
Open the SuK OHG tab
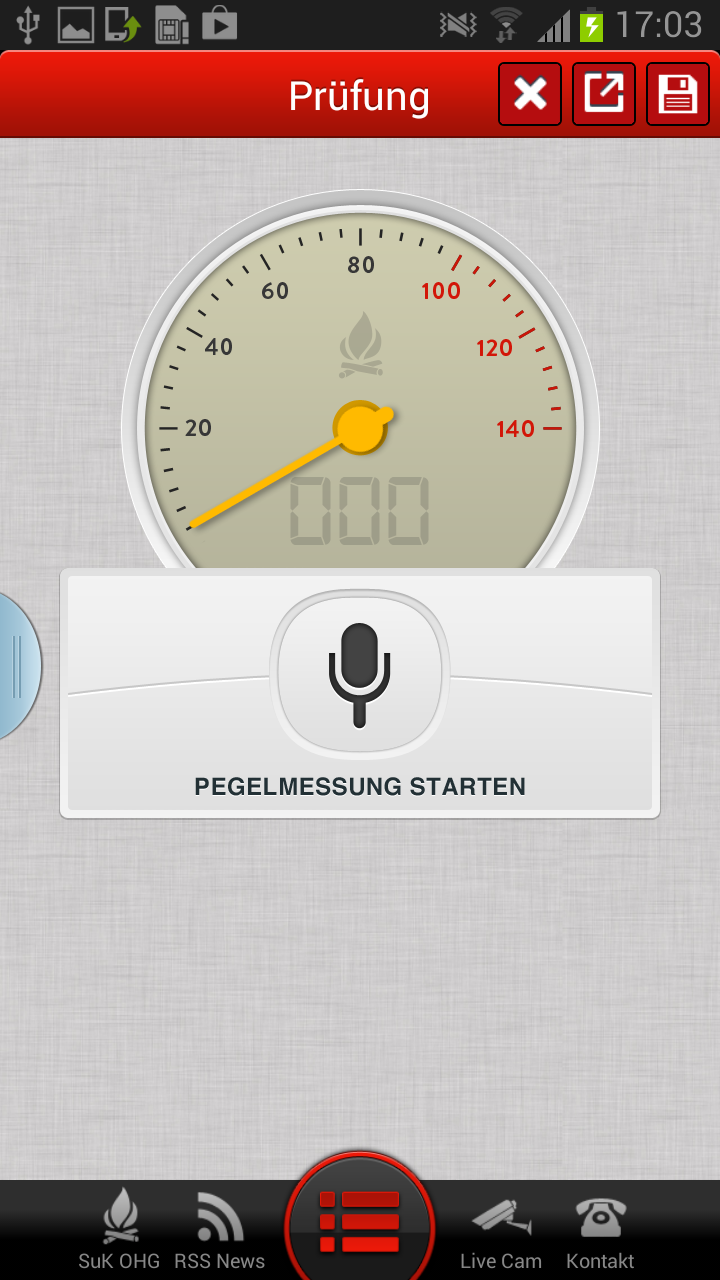[119, 1230]
